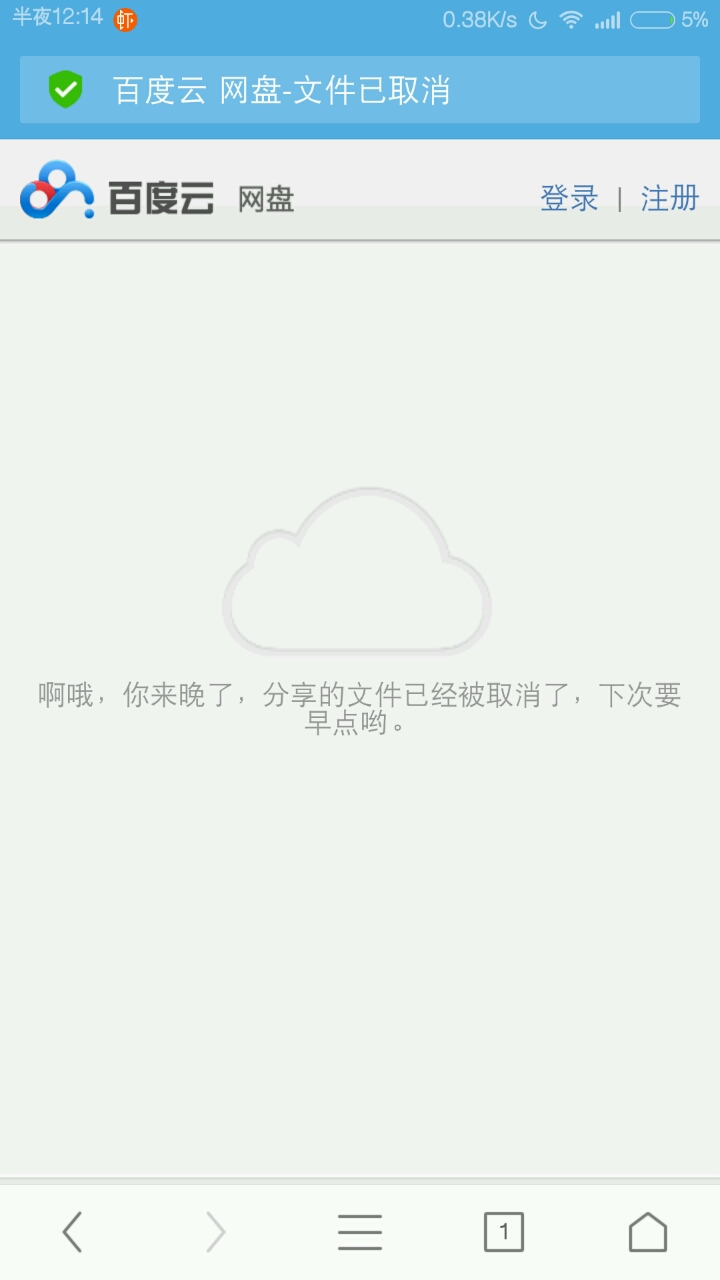Open the 登录 login link
The height and width of the screenshot is (1280, 720).
[569, 198]
